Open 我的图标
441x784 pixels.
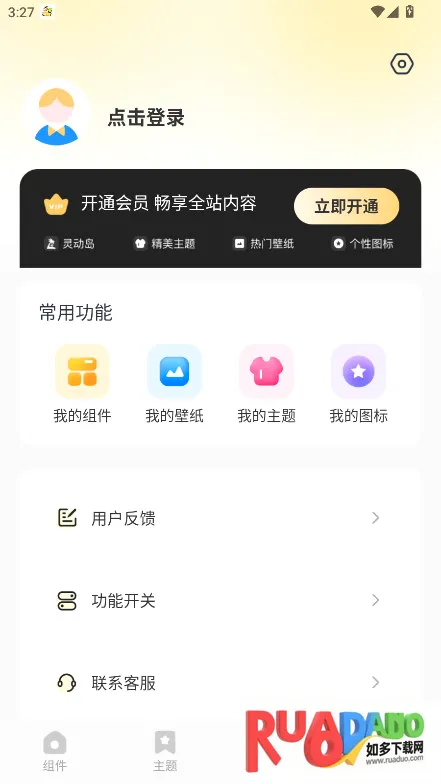coord(358,384)
